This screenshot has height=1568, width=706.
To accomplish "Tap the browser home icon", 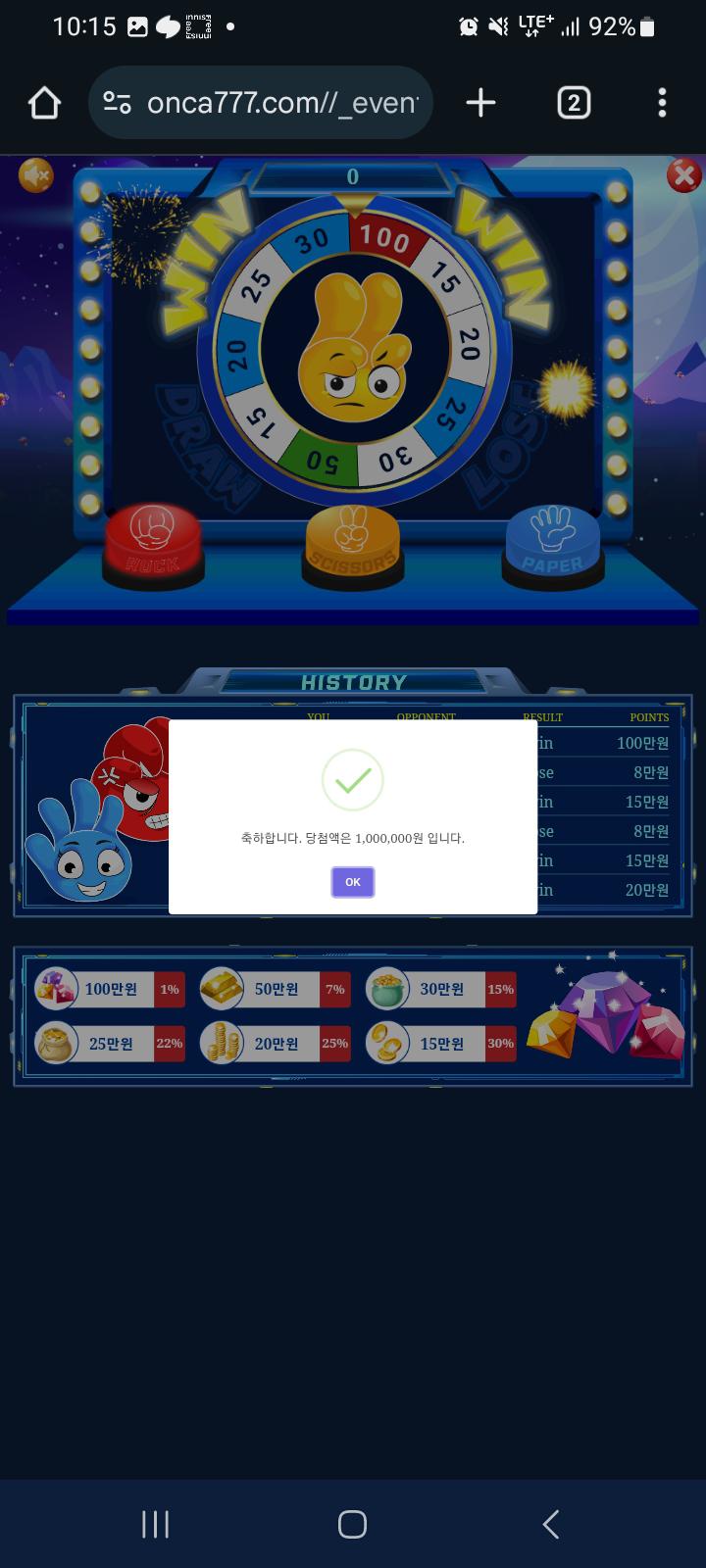I will coord(44,103).
